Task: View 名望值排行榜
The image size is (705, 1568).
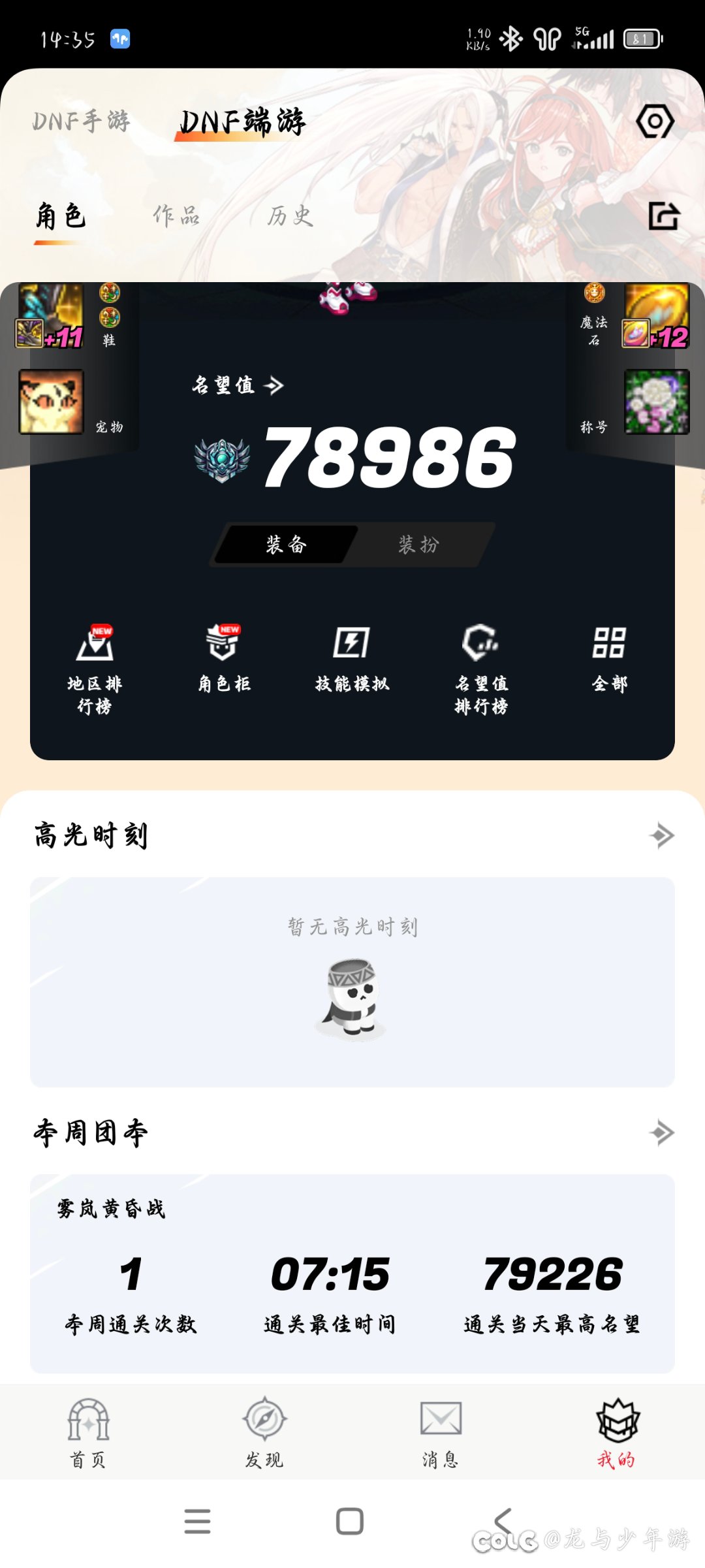Action: coord(481,667)
